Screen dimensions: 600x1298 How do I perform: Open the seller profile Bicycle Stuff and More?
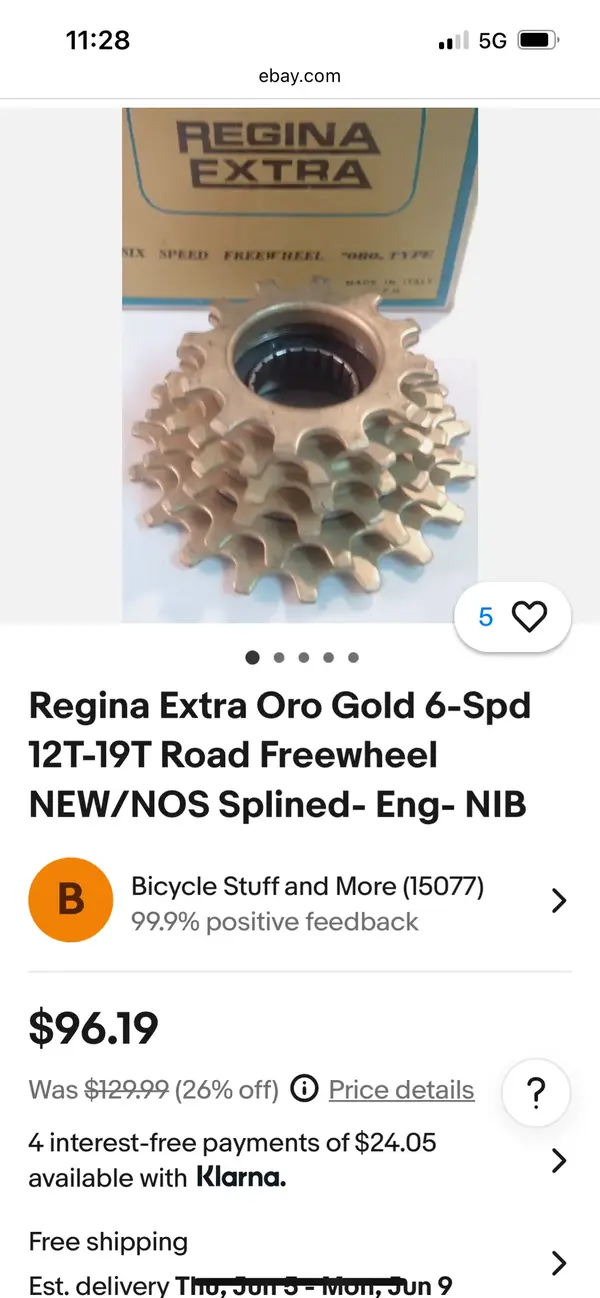pos(300,901)
